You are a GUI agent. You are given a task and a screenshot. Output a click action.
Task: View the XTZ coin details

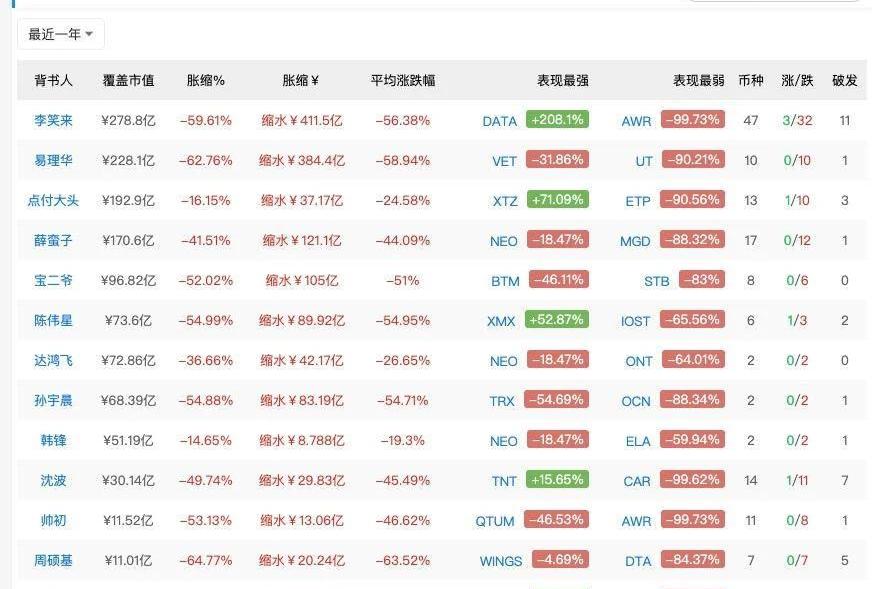[x=505, y=201]
